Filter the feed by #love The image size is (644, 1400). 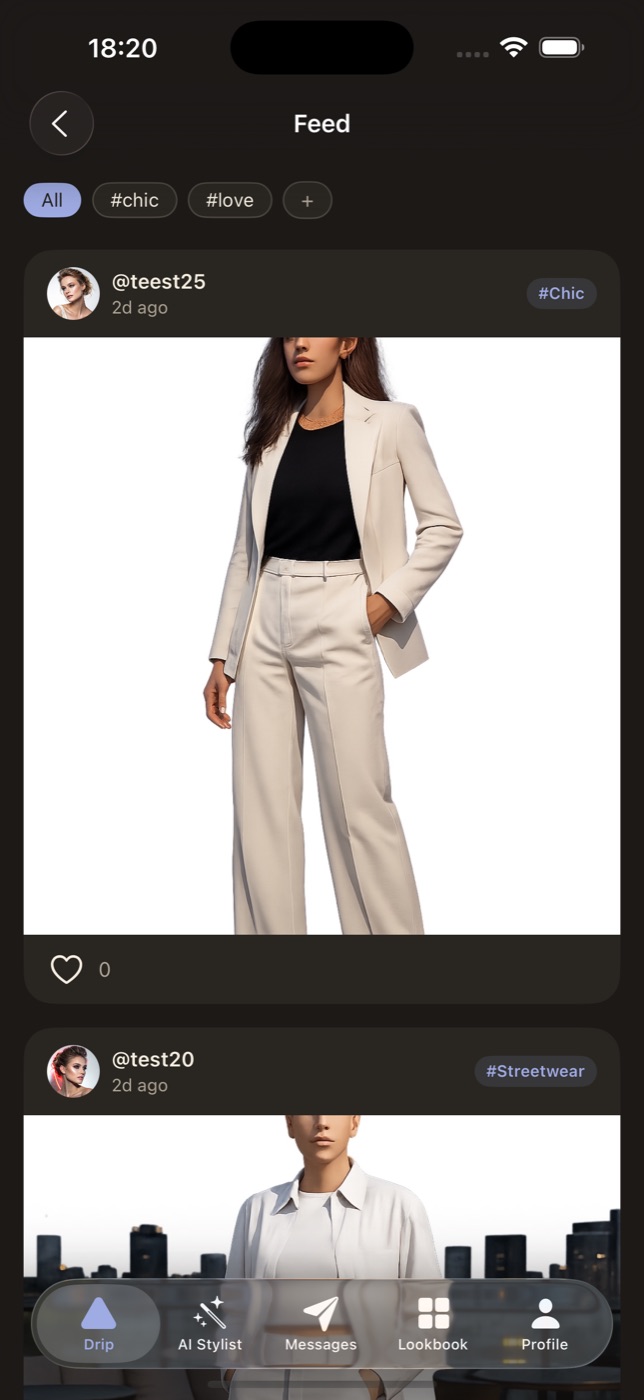tap(230, 200)
